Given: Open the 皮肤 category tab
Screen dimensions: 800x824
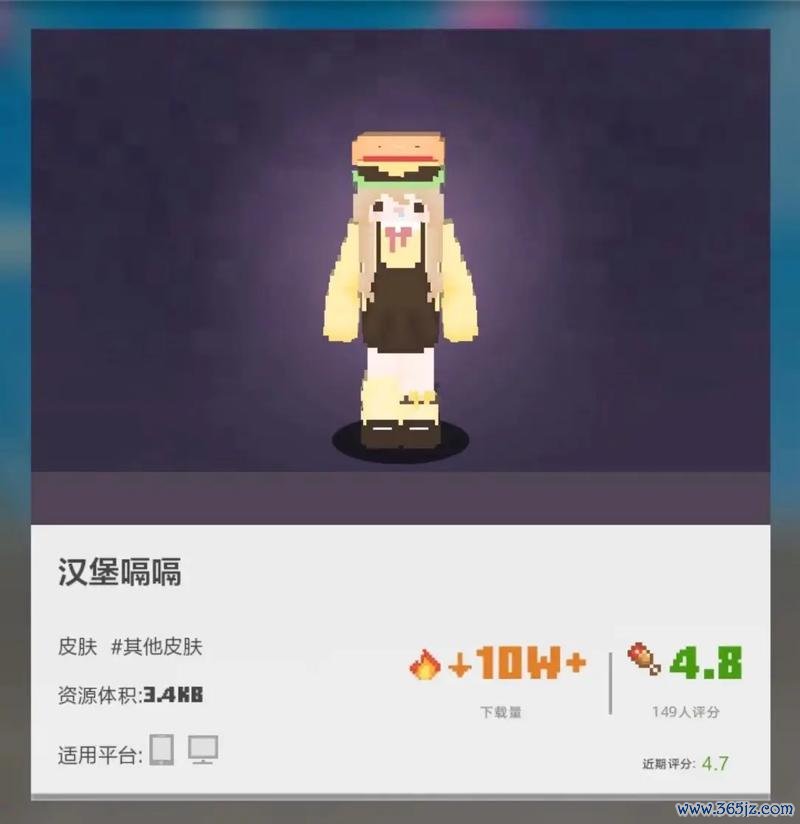Looking at the screenshot, I should (x=71, y=645).
